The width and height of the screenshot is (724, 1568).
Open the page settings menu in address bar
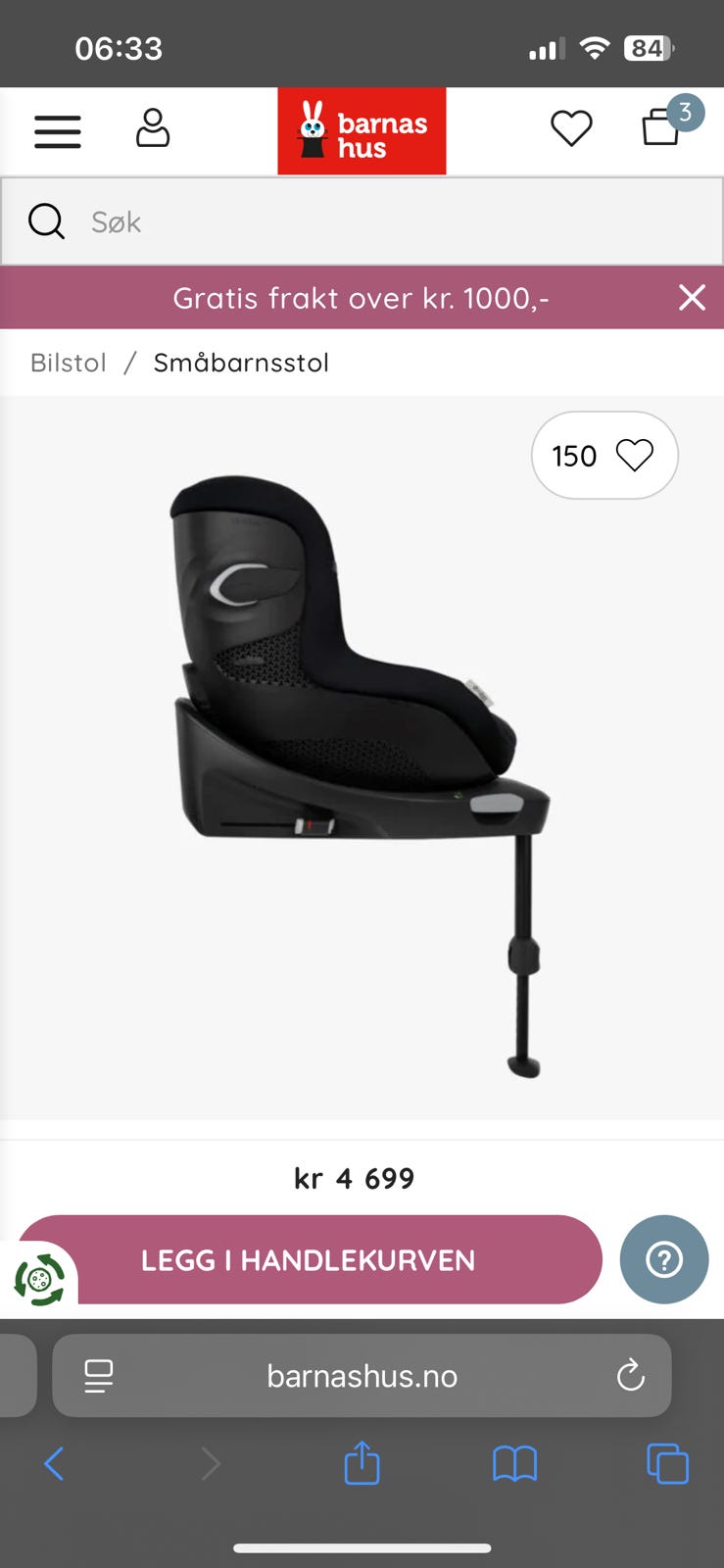click(99, 1376)
